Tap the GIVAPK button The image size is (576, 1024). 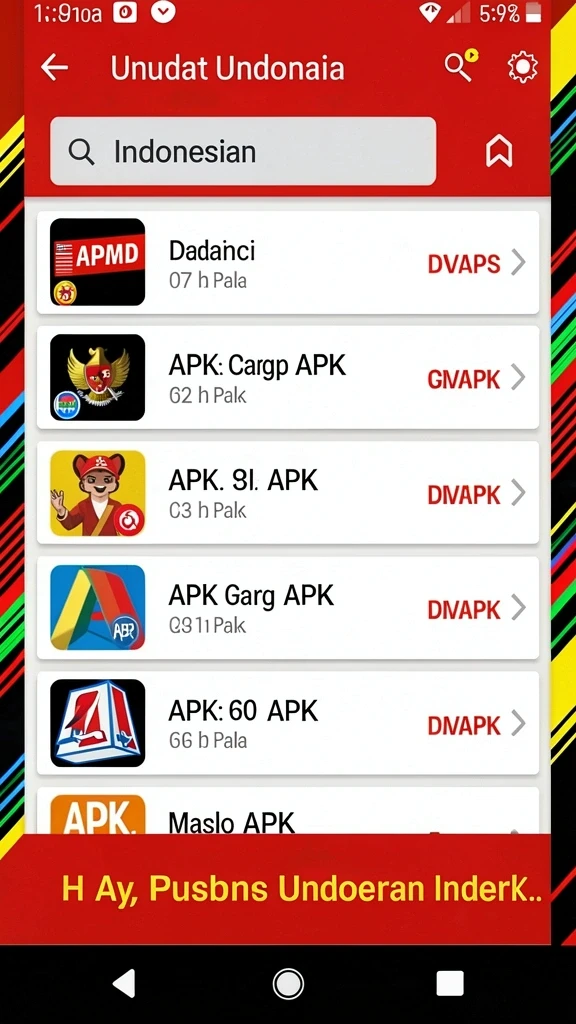(x=464, y=379)
